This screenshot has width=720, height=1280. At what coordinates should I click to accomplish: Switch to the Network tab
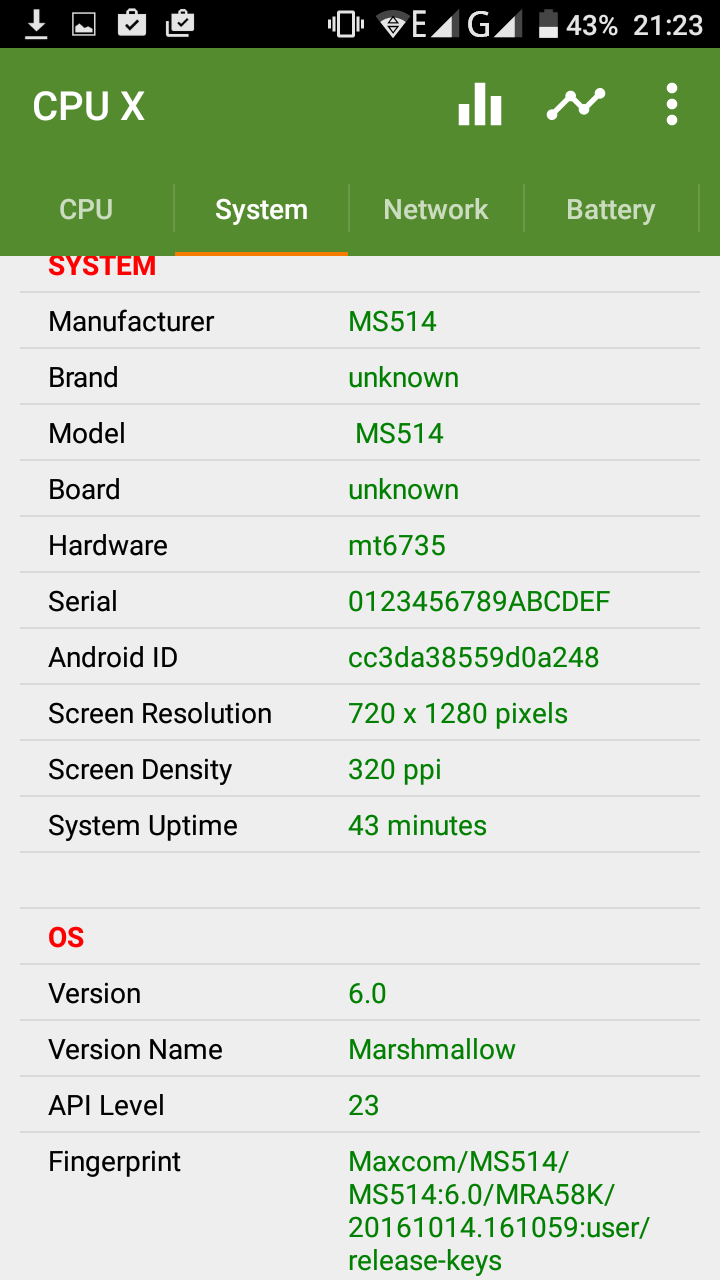pos(436,209)
